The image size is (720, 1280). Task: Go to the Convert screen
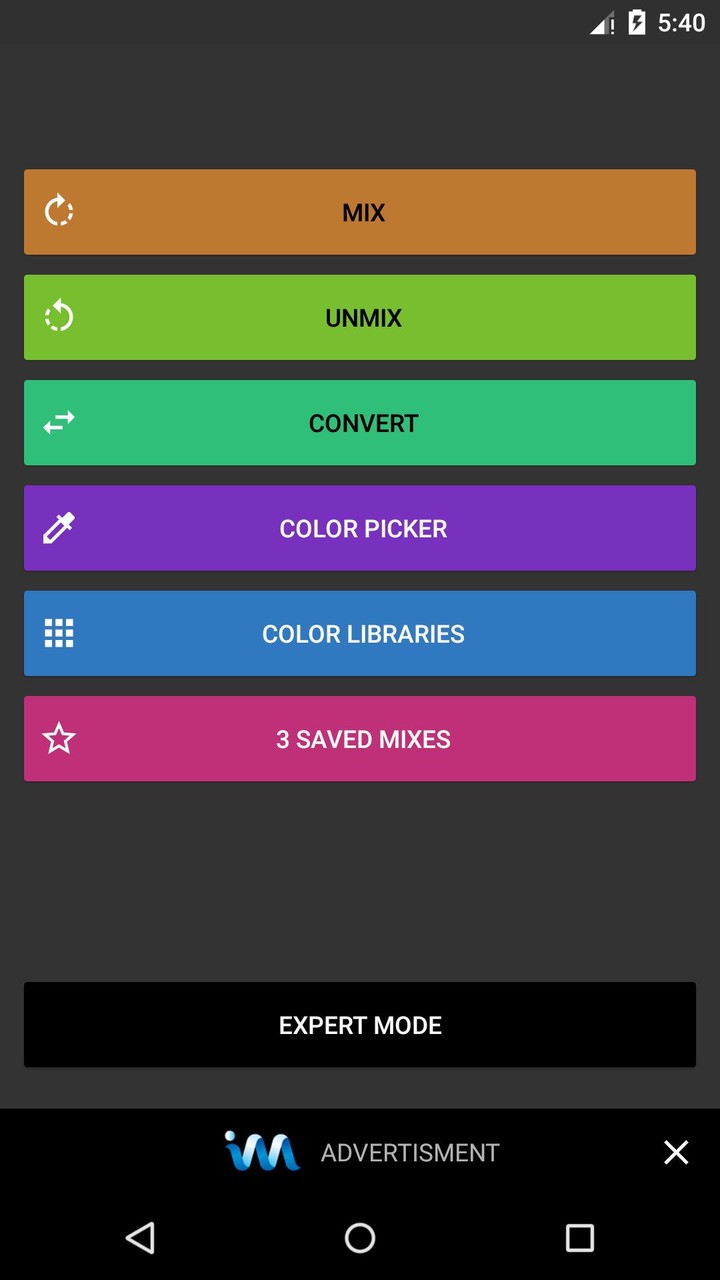pyautogui.click(x=360, y=423)
